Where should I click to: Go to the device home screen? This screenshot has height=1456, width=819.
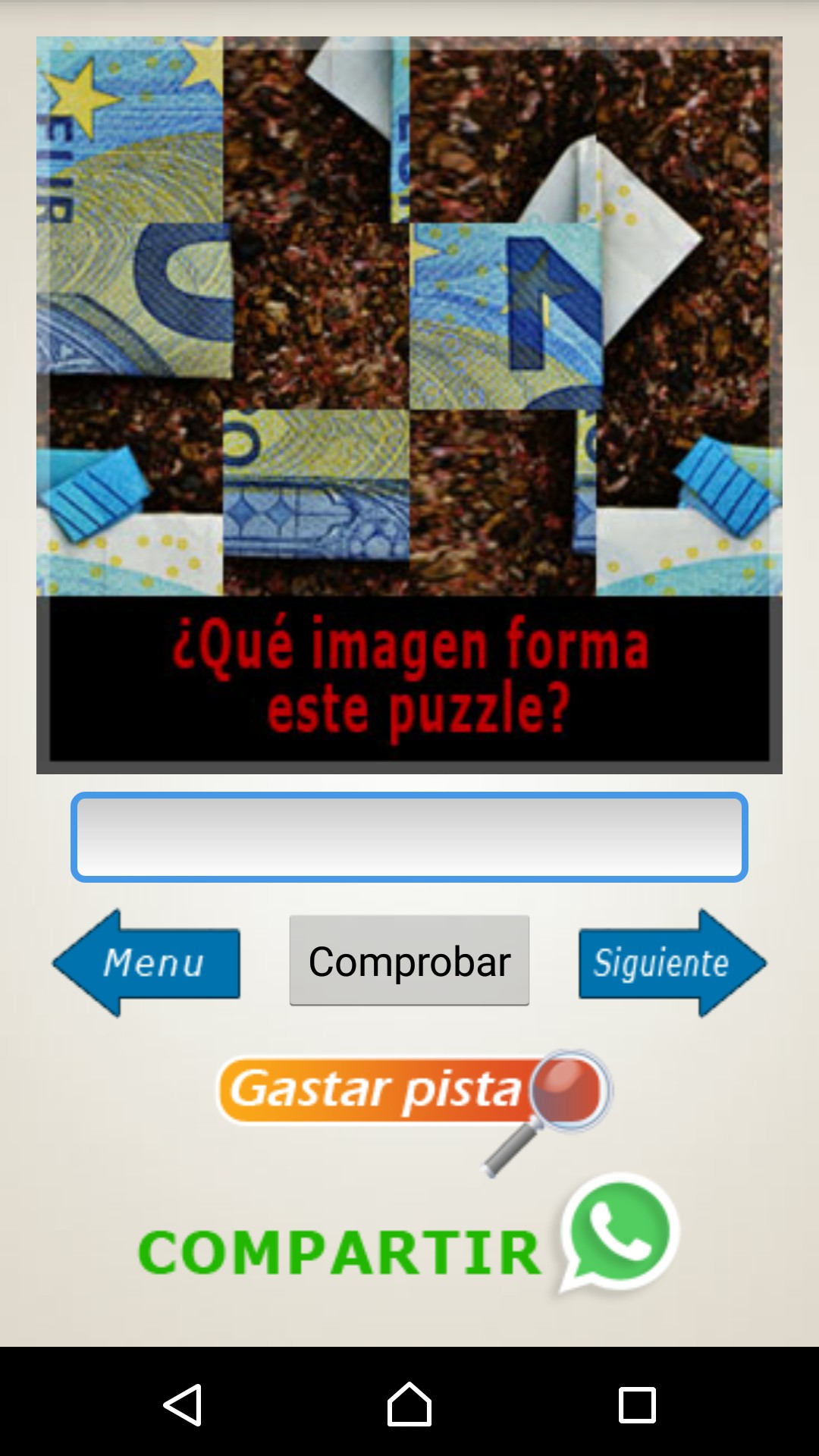click(409, 1404)
